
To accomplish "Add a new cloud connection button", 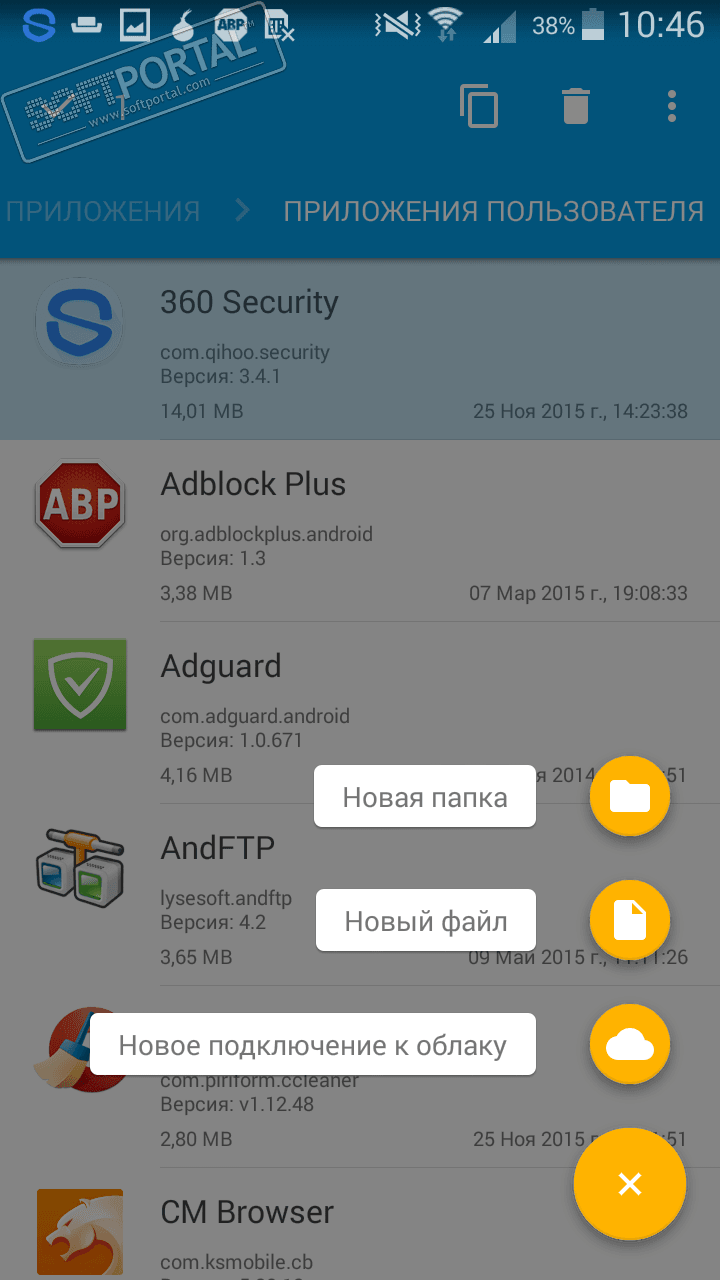I will coord(629,1046).
